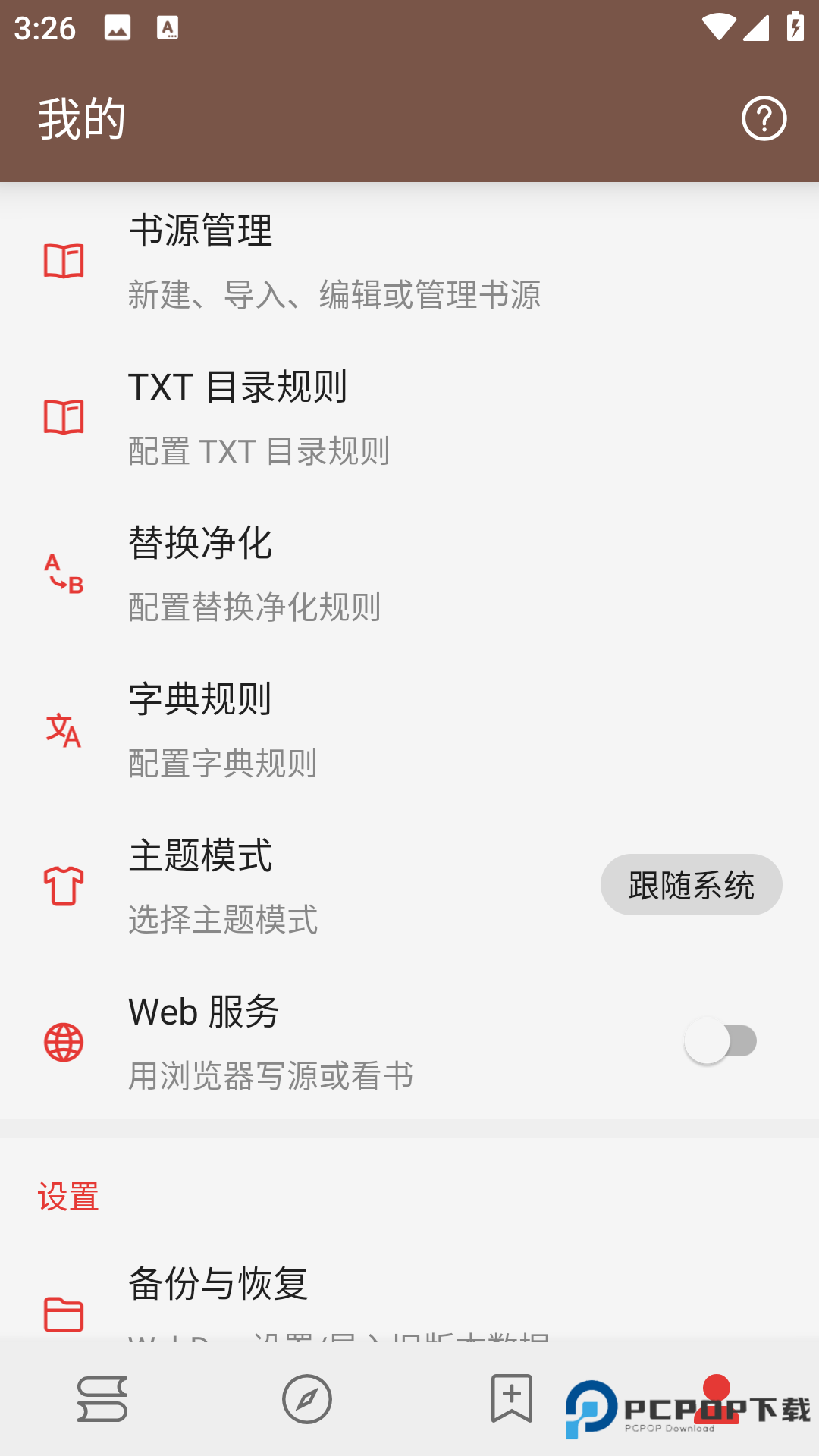Click the TXT 目录规则 book icon

[x=64, y=418]
